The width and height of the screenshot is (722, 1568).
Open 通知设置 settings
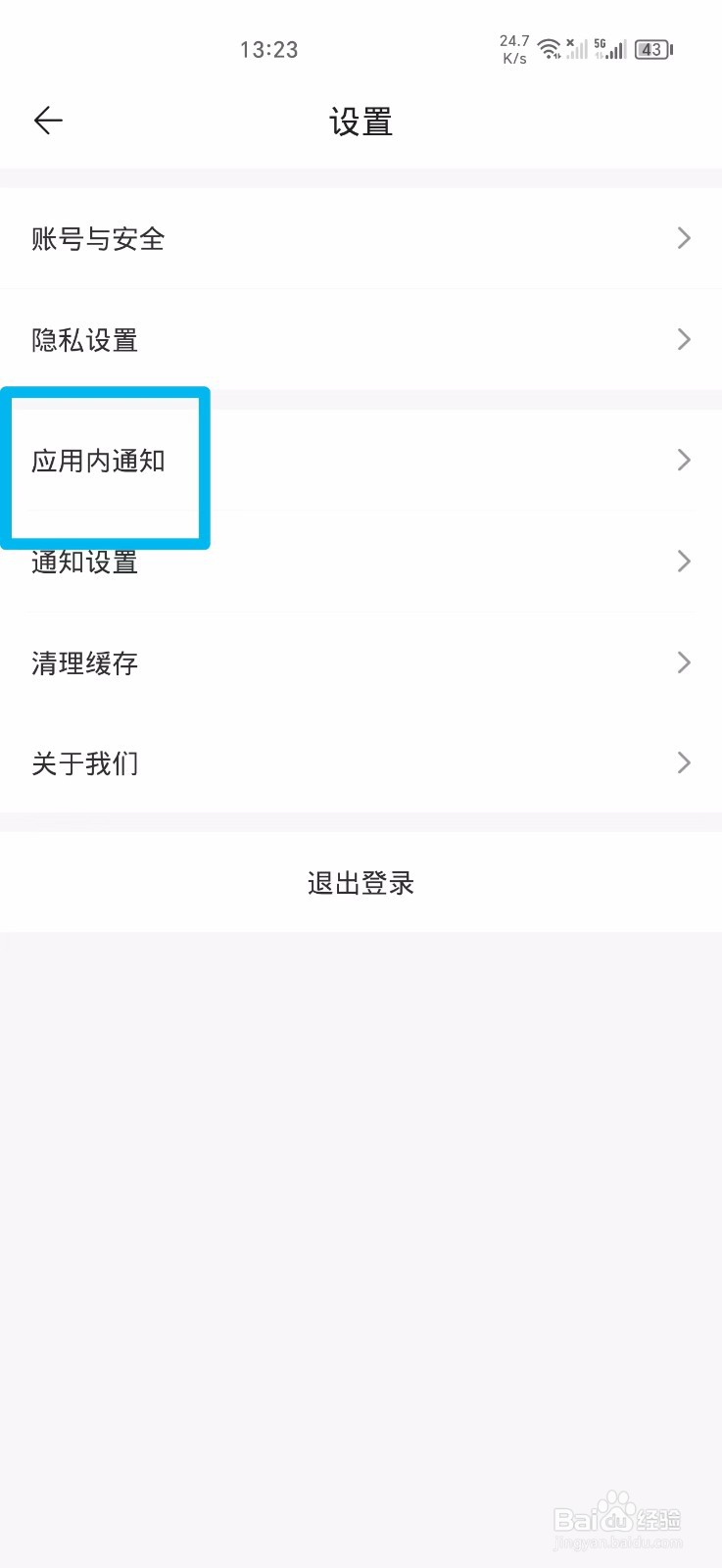(83, 561)
